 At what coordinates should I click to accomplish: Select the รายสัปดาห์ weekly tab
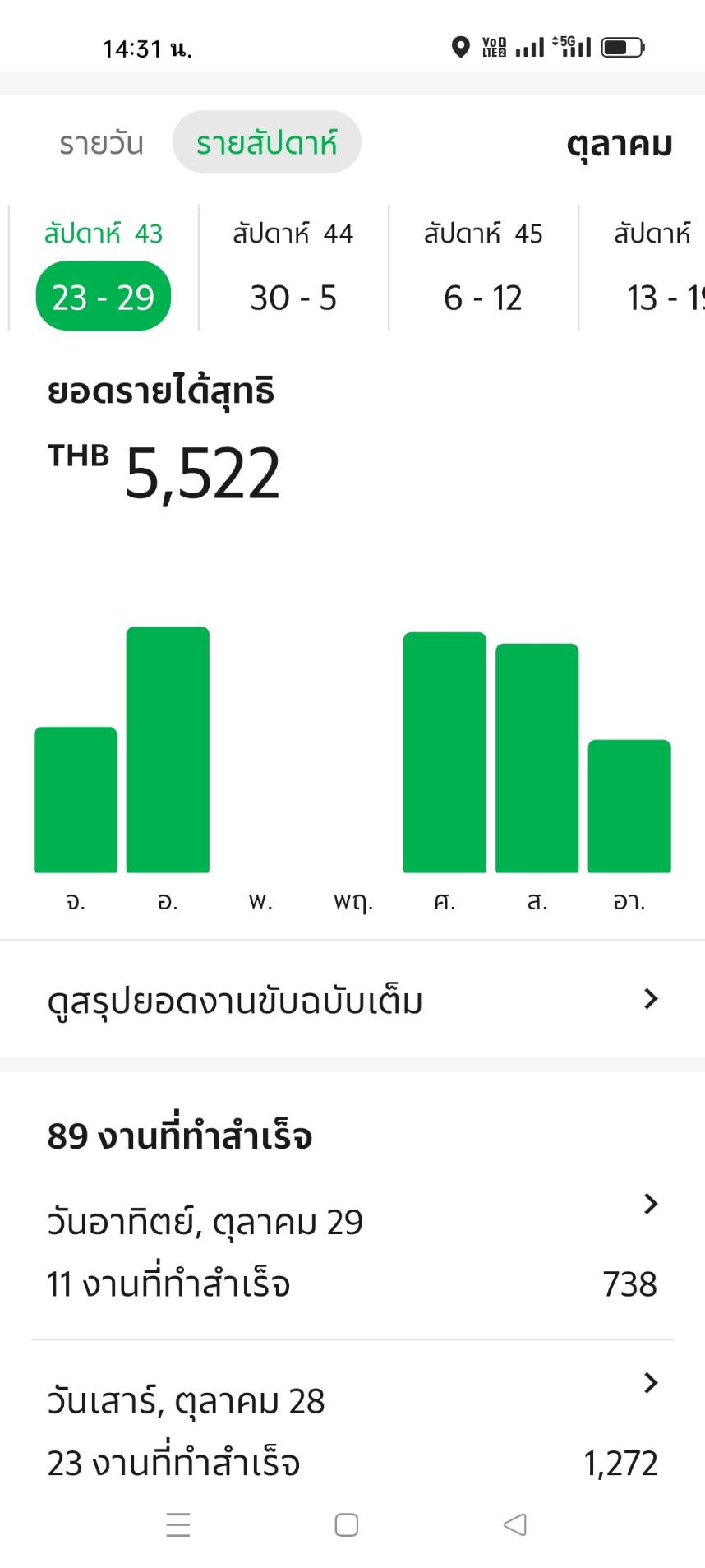pos(266,143)
